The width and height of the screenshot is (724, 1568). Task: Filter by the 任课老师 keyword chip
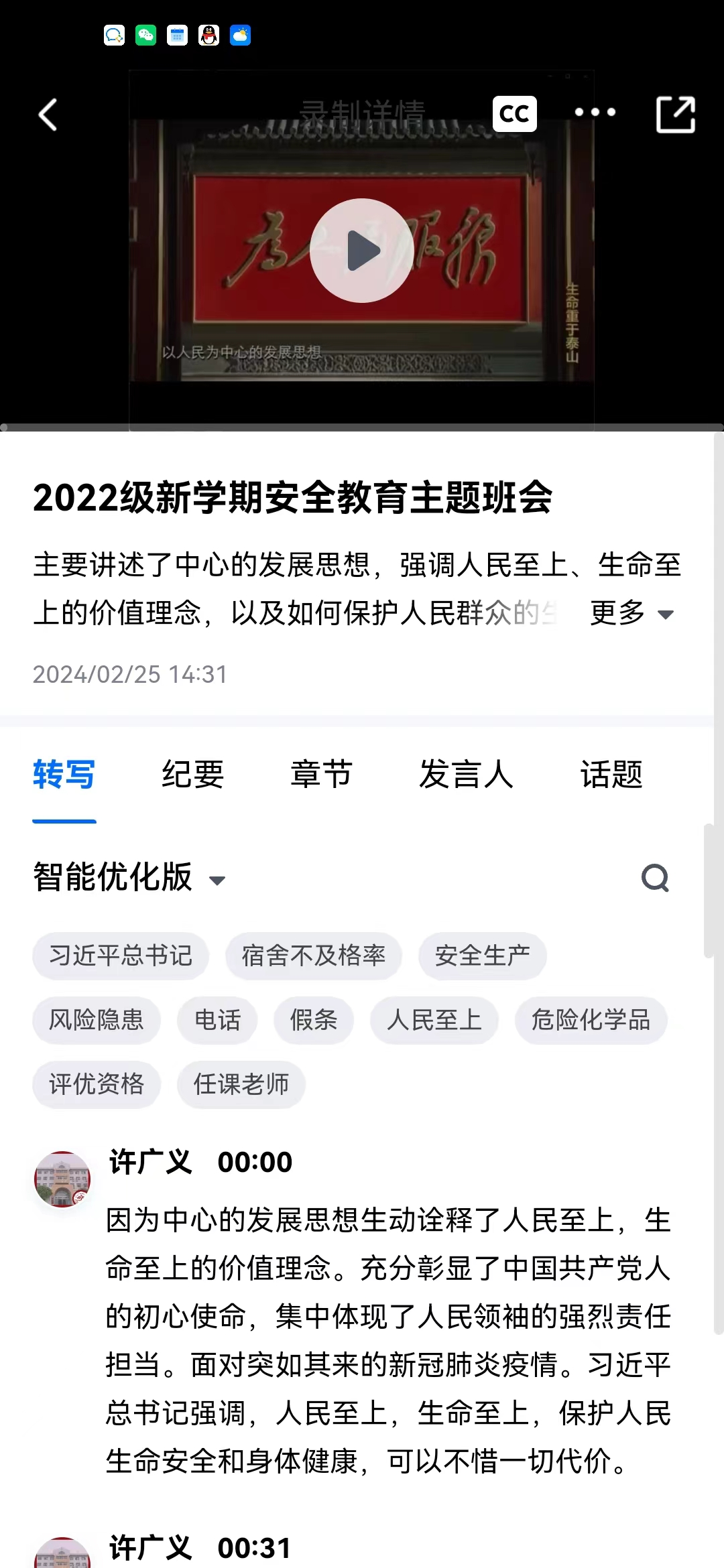pos(241,1084)
